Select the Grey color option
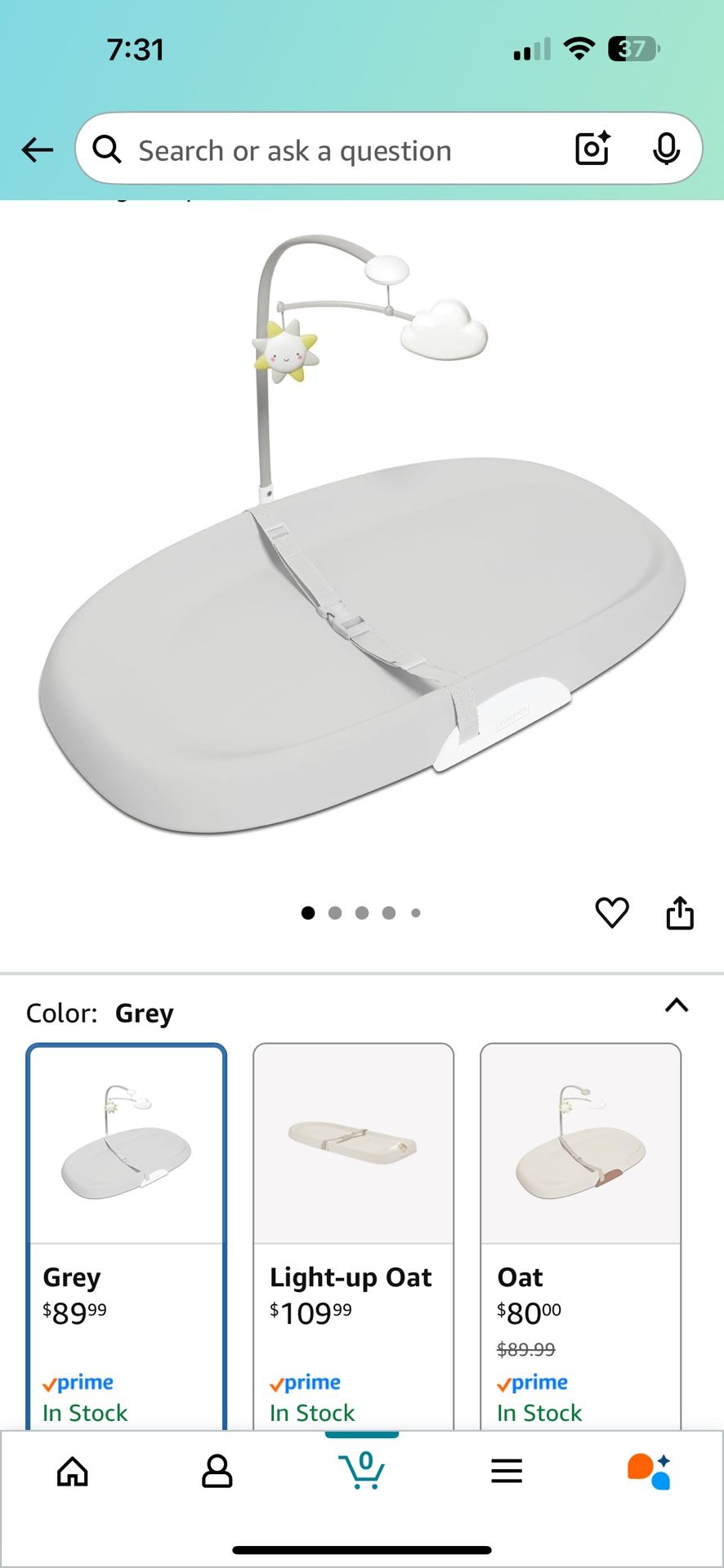724x1568 pixels. coord(126,1236)
